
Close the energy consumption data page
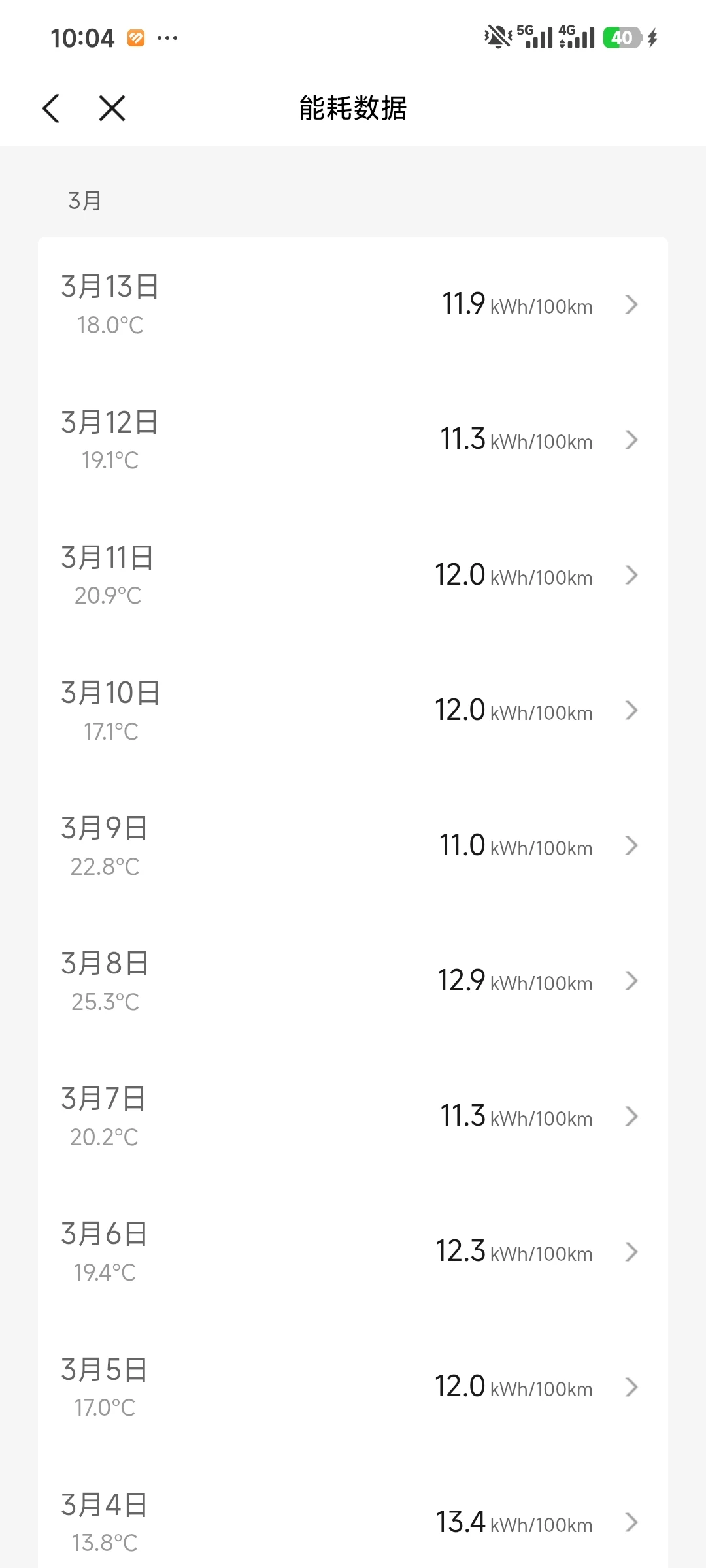click(x=112, y=108)
